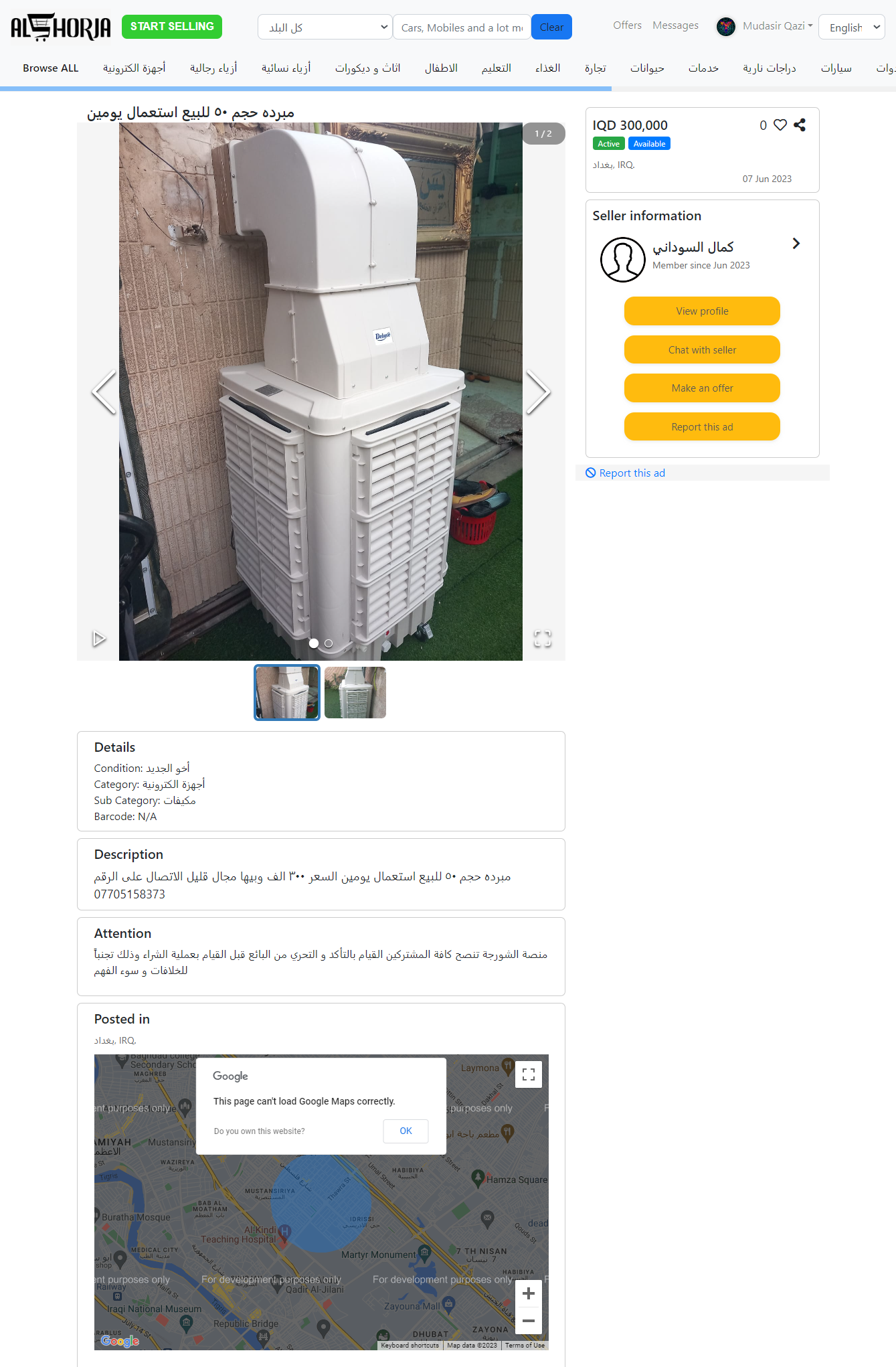Open the Offers link

click(x=627, y=25)
